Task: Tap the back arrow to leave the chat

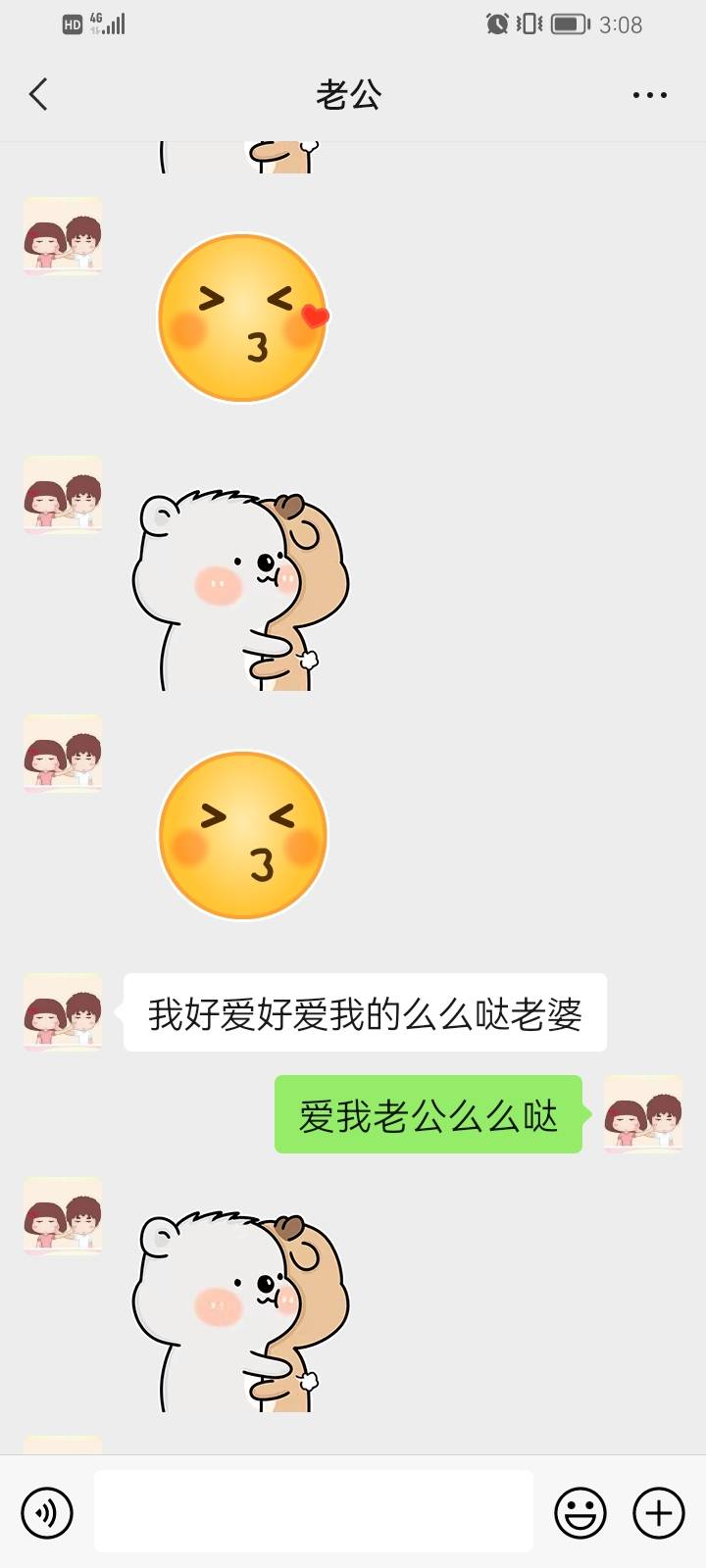Action: coord(37,94)
